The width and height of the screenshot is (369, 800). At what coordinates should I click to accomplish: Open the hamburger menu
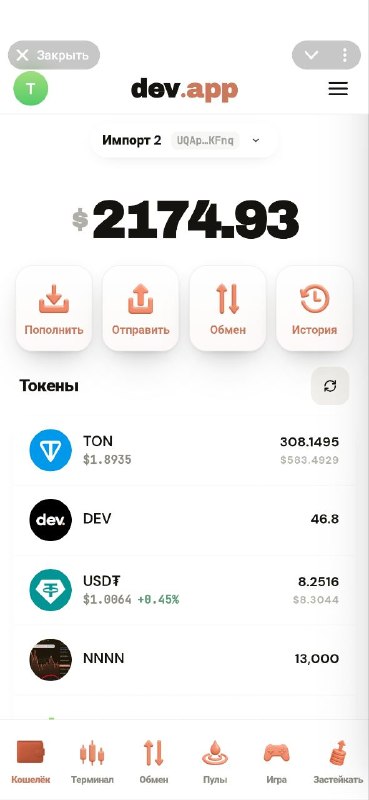338,89
